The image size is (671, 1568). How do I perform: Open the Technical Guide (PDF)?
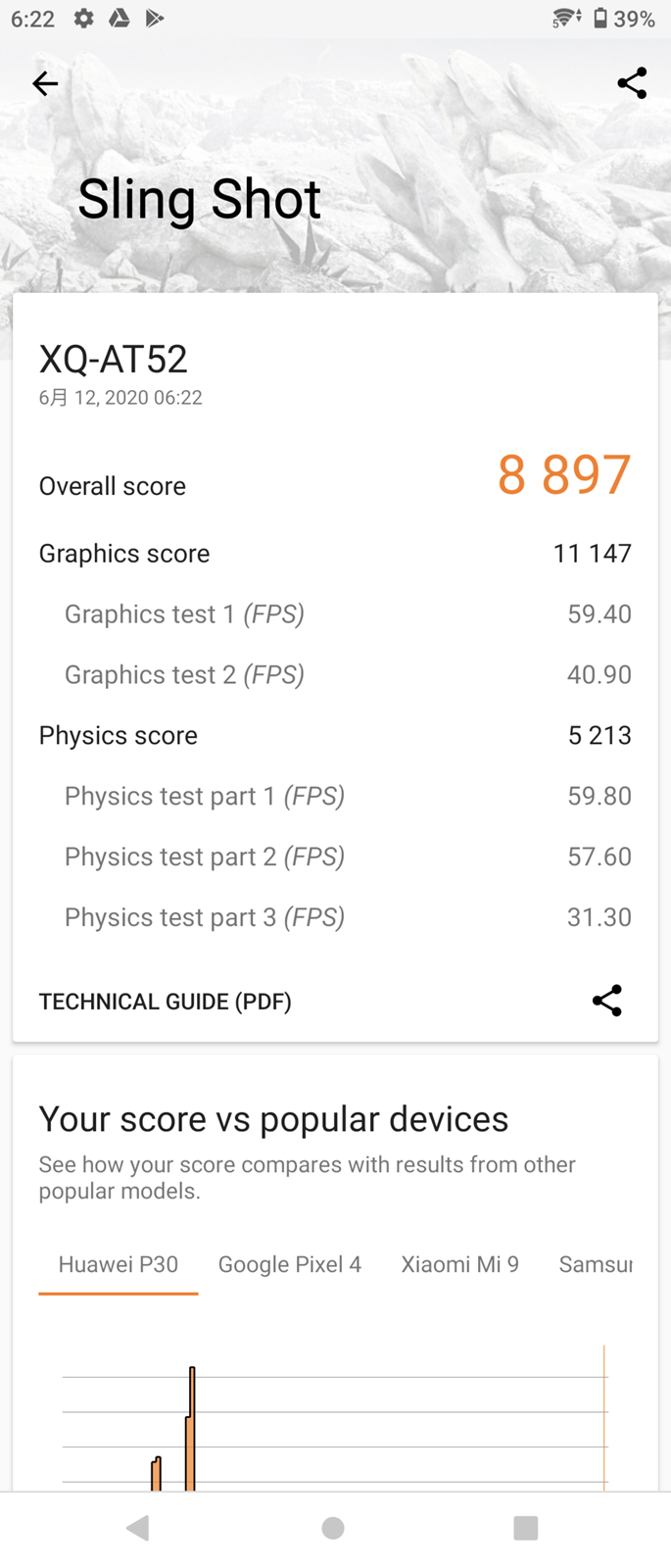165,1002
